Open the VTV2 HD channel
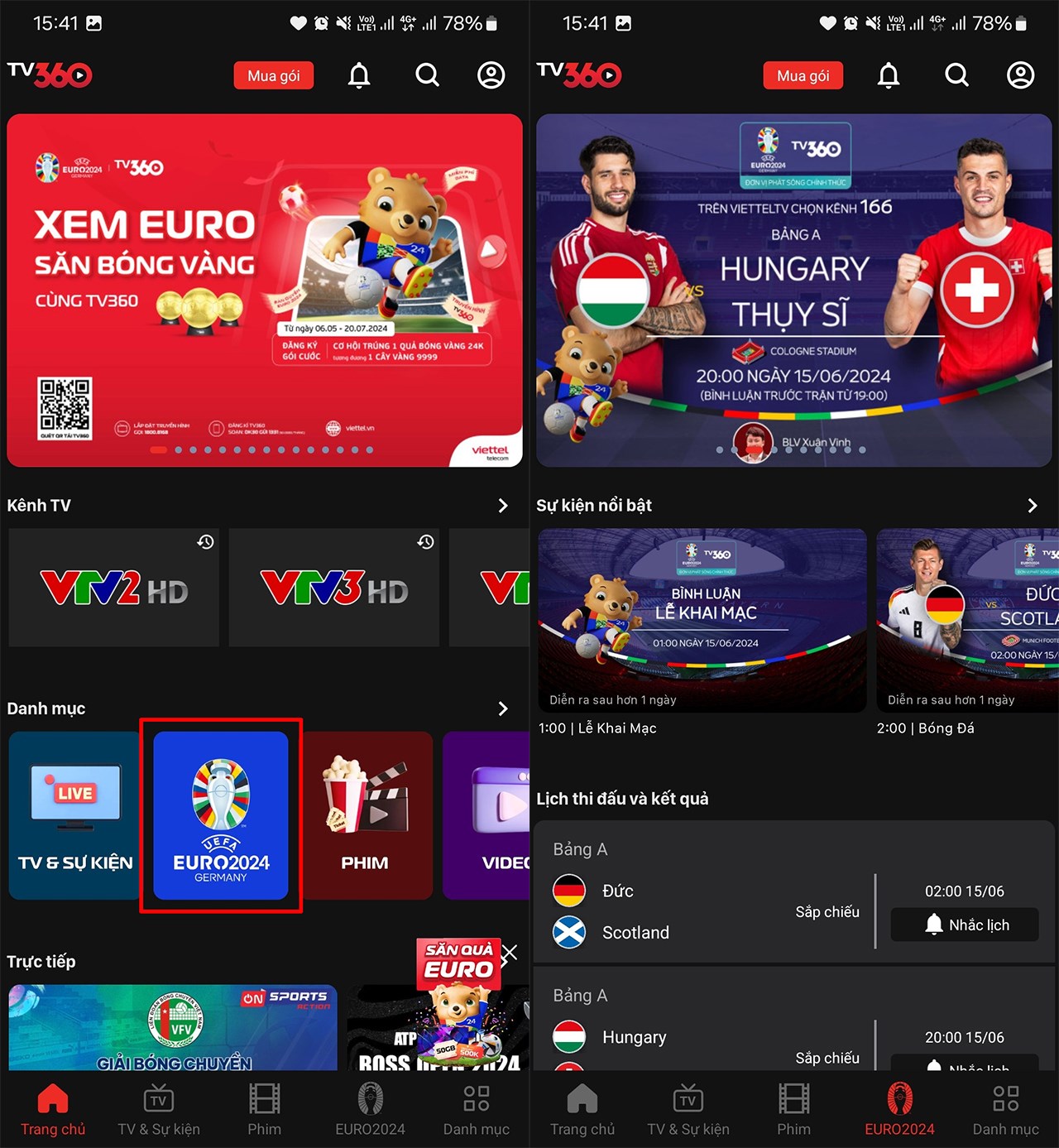1059x1148 pixels. coord(114,588)
